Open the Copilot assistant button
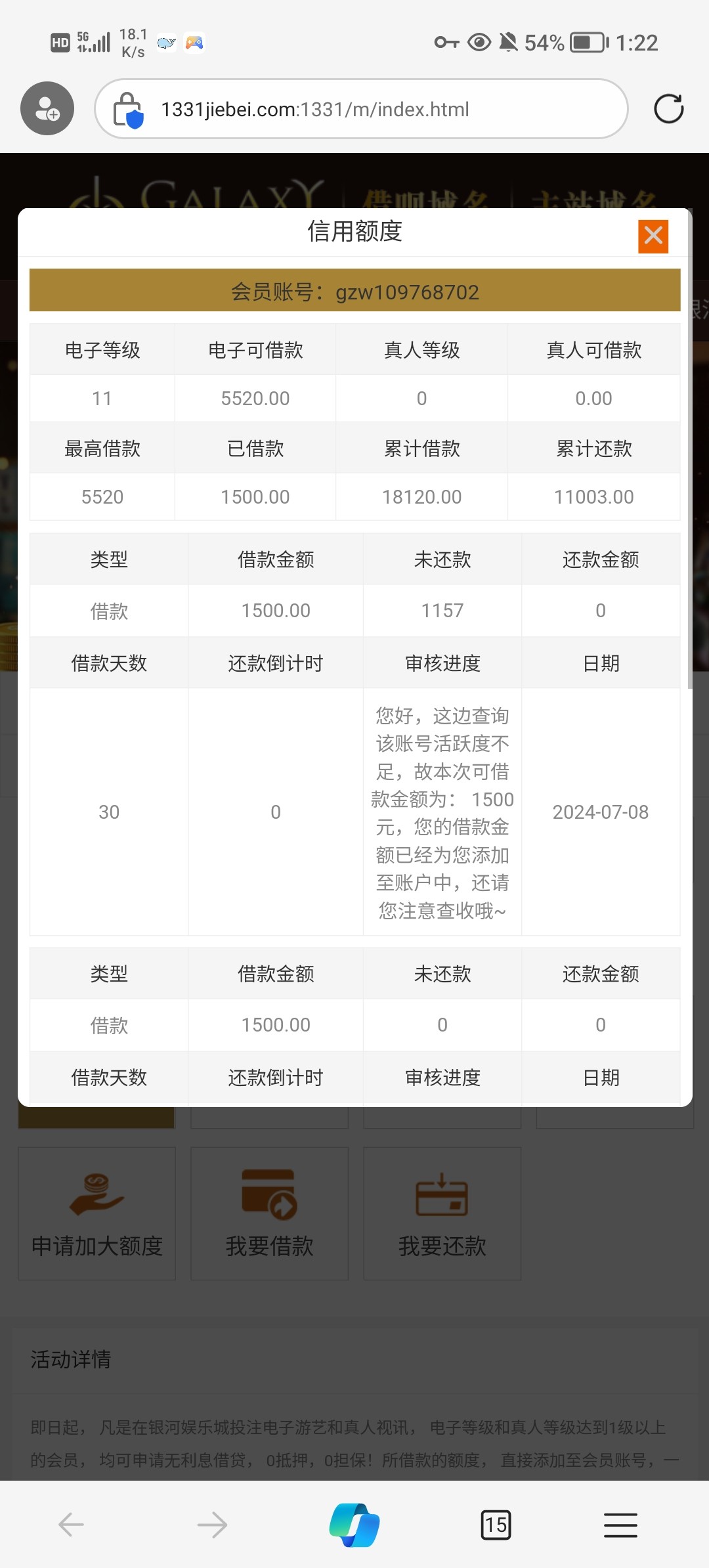Screen dimensions: 709x1568 tap(354, 1525)
